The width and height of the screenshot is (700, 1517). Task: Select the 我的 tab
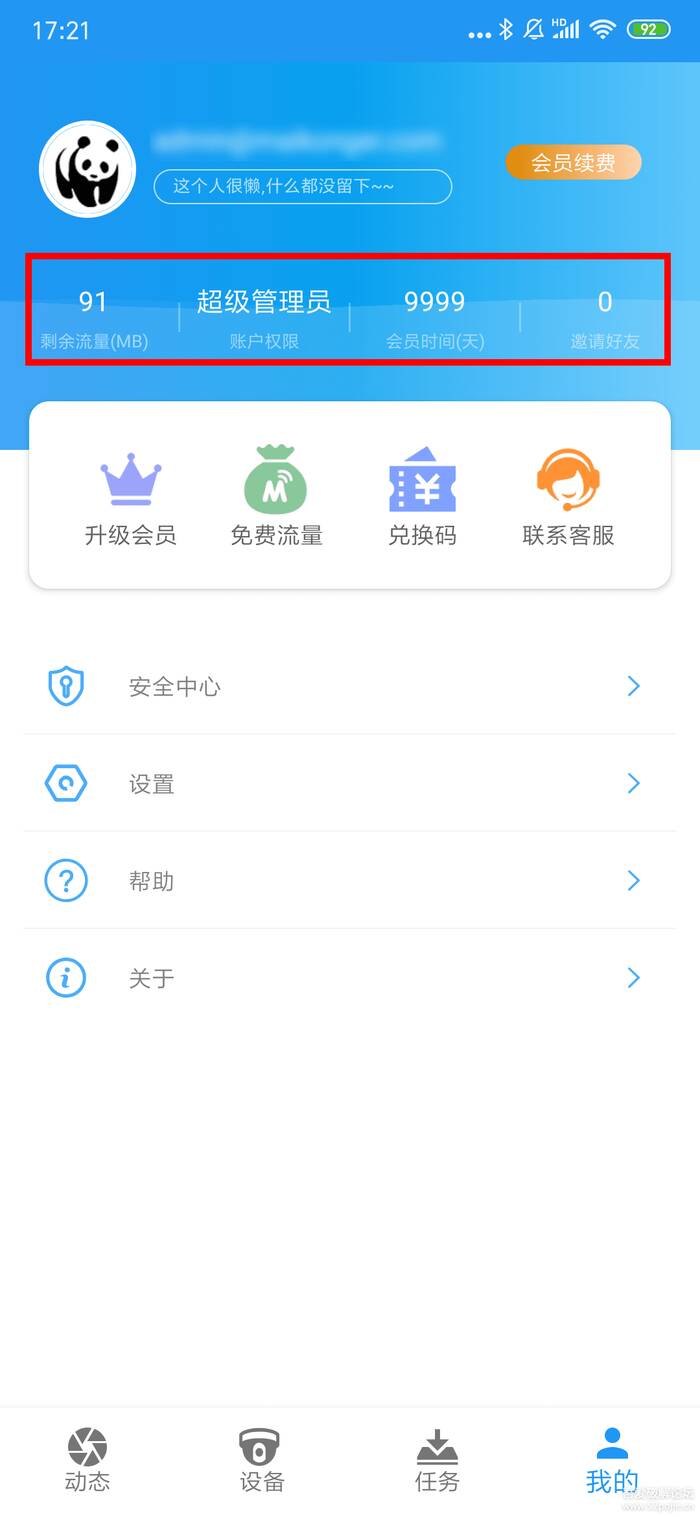[x=612, y=1460]
